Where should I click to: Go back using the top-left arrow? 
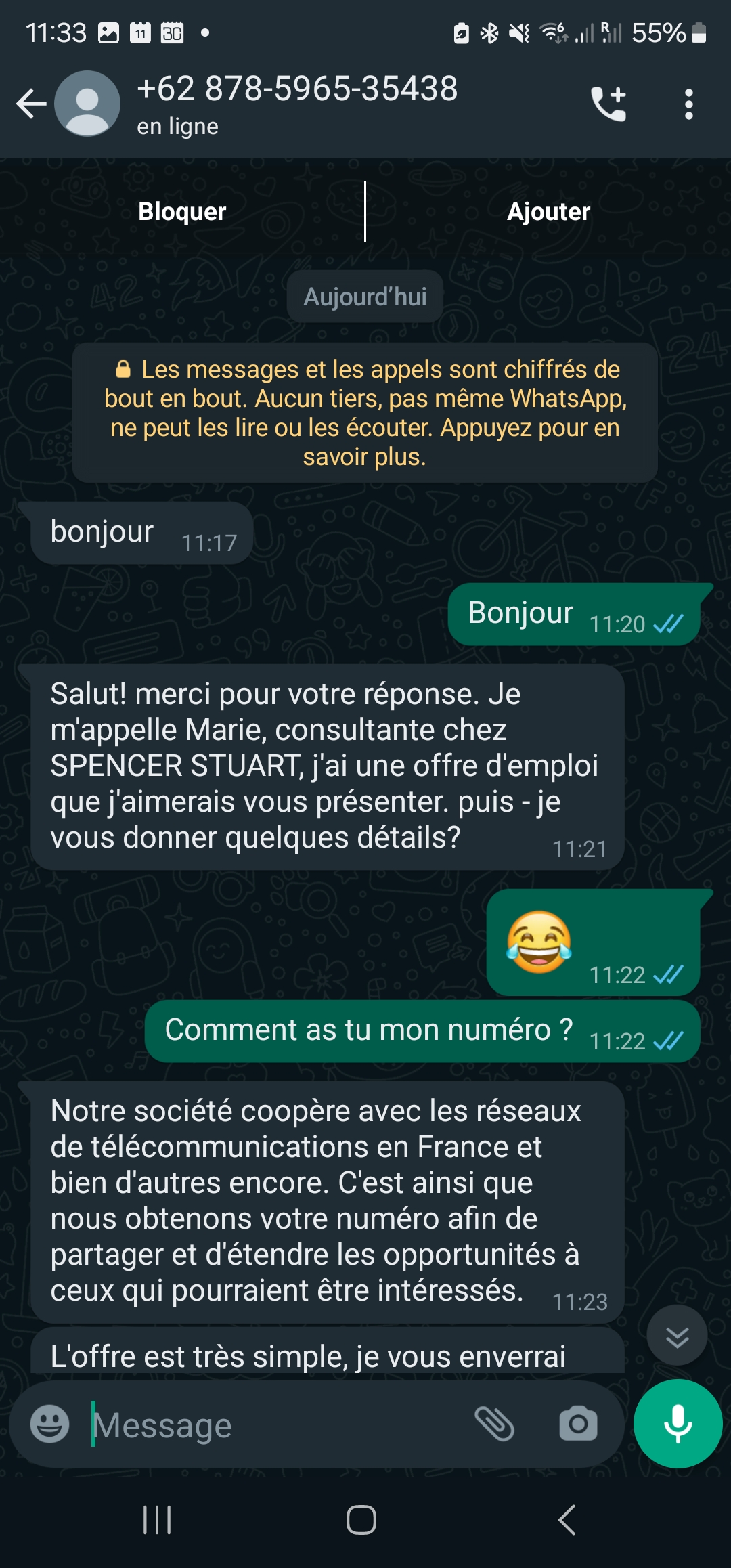pyautogui.click(x=31, y=104)
